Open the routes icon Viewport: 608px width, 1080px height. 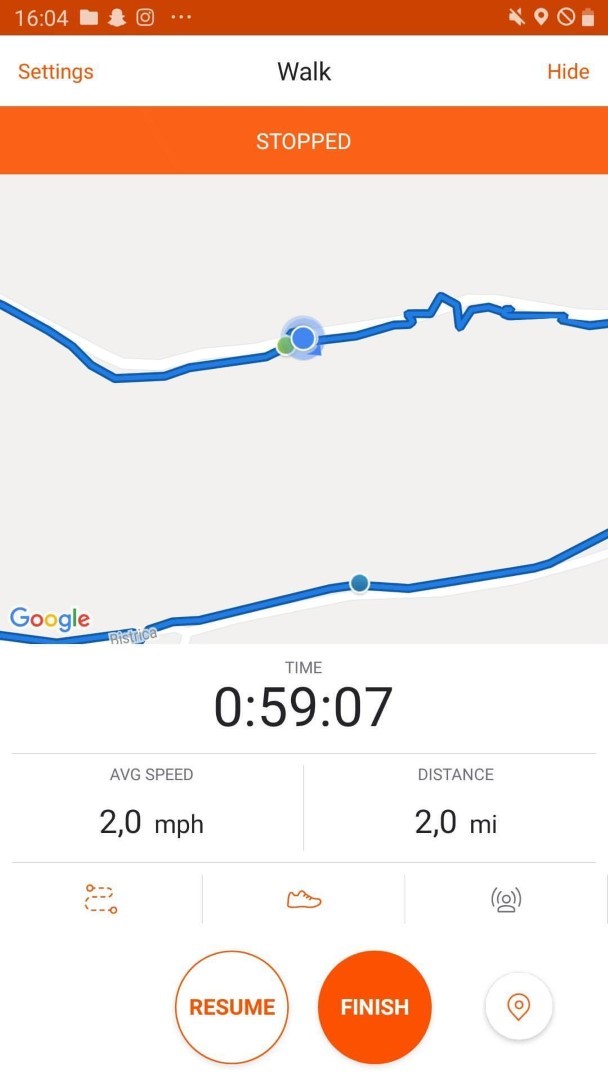[x=101, y=899]
